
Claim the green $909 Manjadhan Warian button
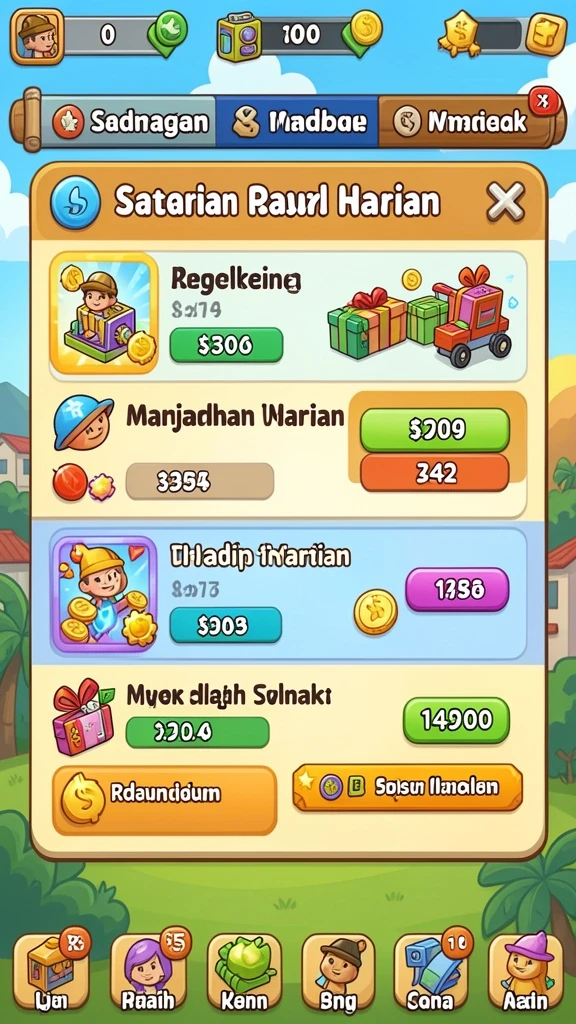point(435,430)
